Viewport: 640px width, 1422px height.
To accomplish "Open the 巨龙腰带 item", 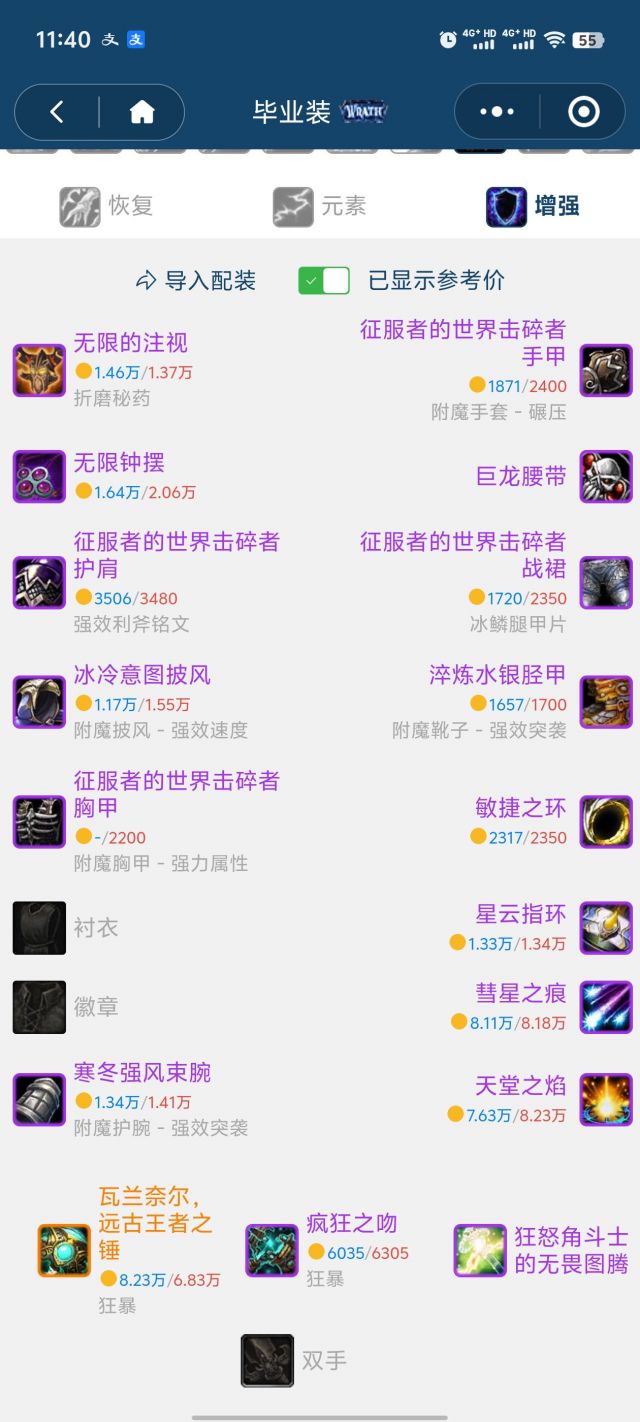I will pyautogui.click(x=521, y=477).
